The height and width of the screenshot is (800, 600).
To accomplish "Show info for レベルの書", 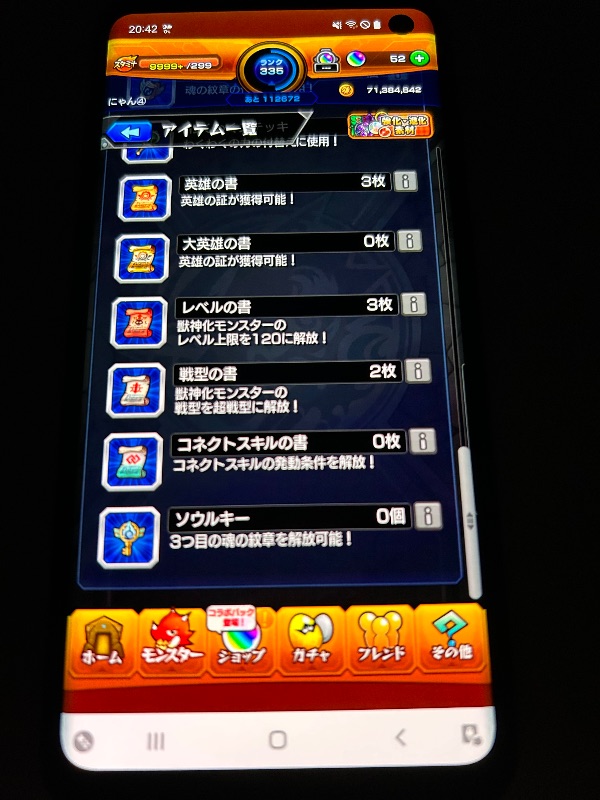I will 413,304.
